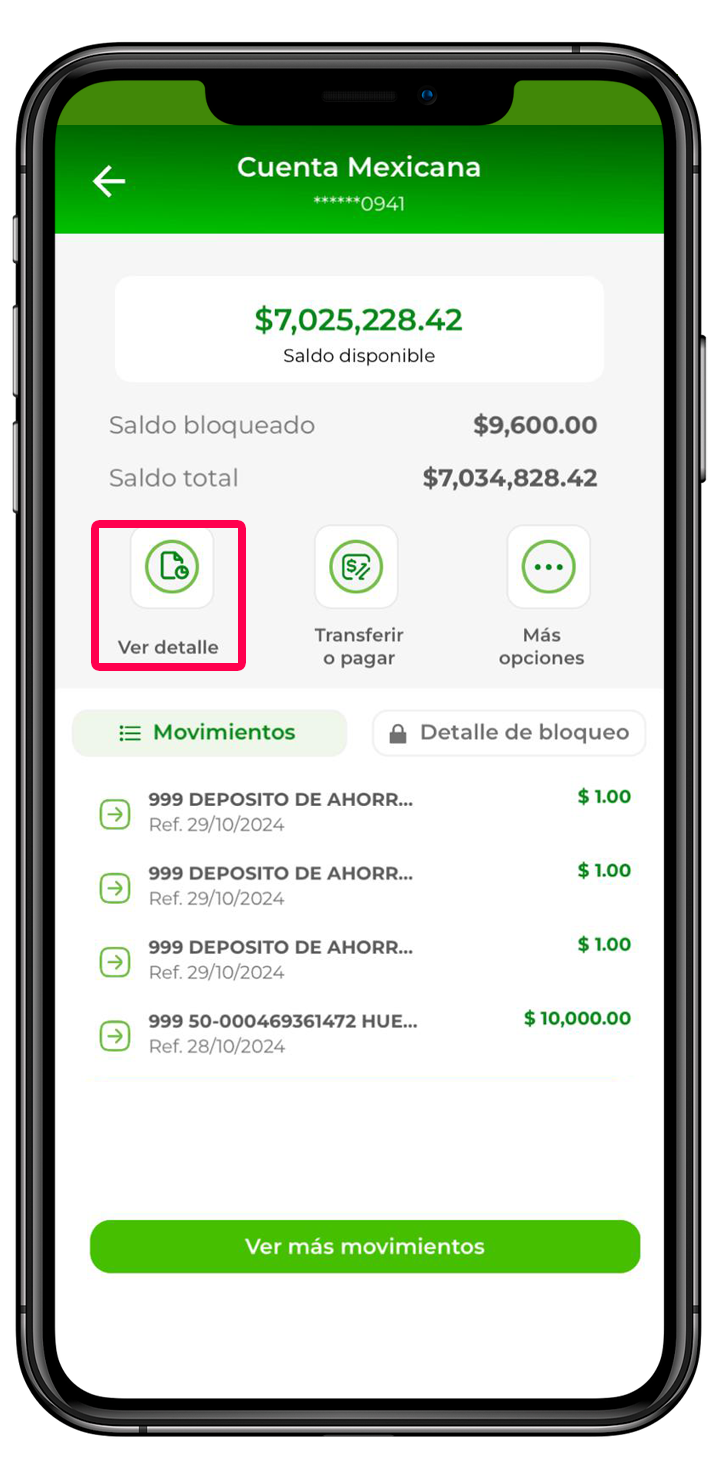Select Transferir o pagar
The width and height of the screenshot is (720, 1480).
[356, 568]
